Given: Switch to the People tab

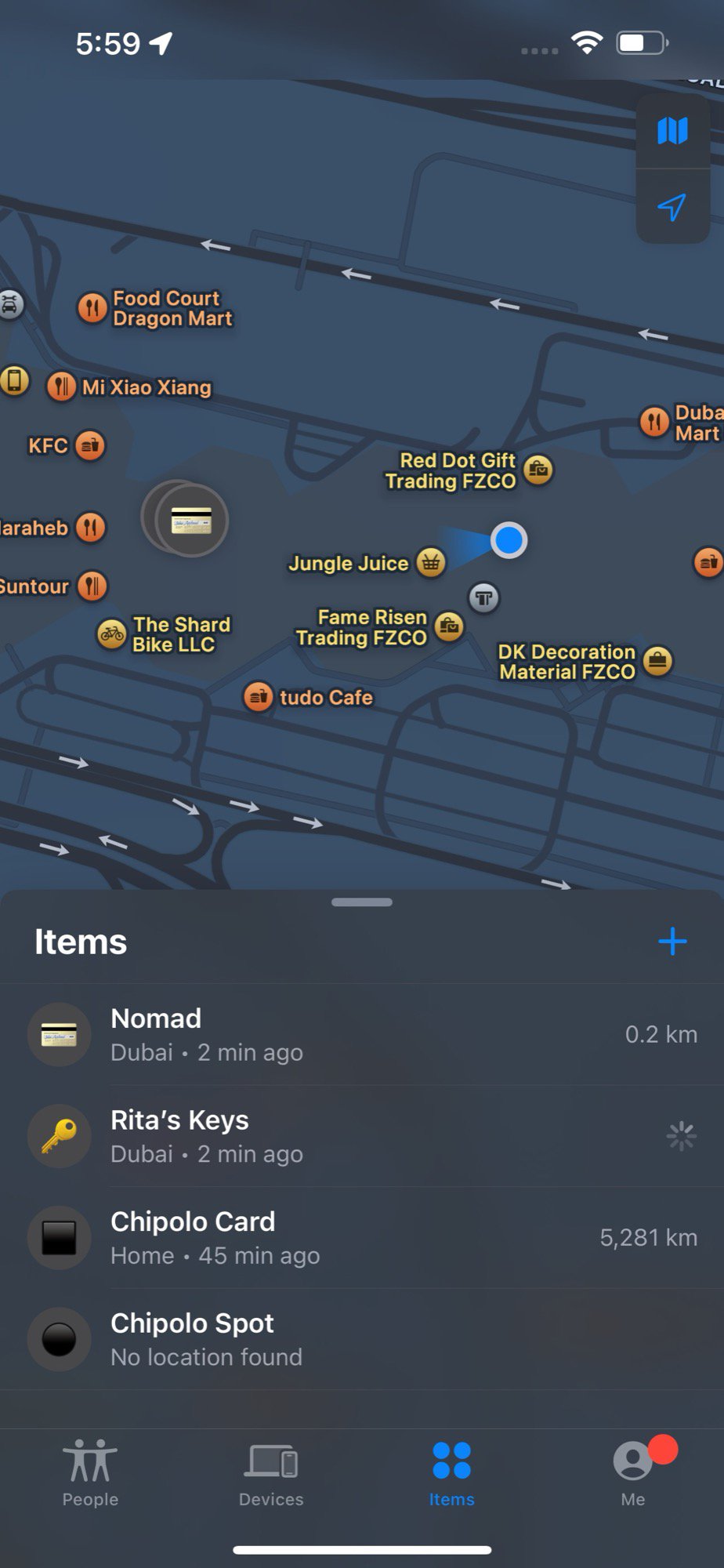Looking at the screenshot, I should pyautogui.click(x=90, y=1473).
